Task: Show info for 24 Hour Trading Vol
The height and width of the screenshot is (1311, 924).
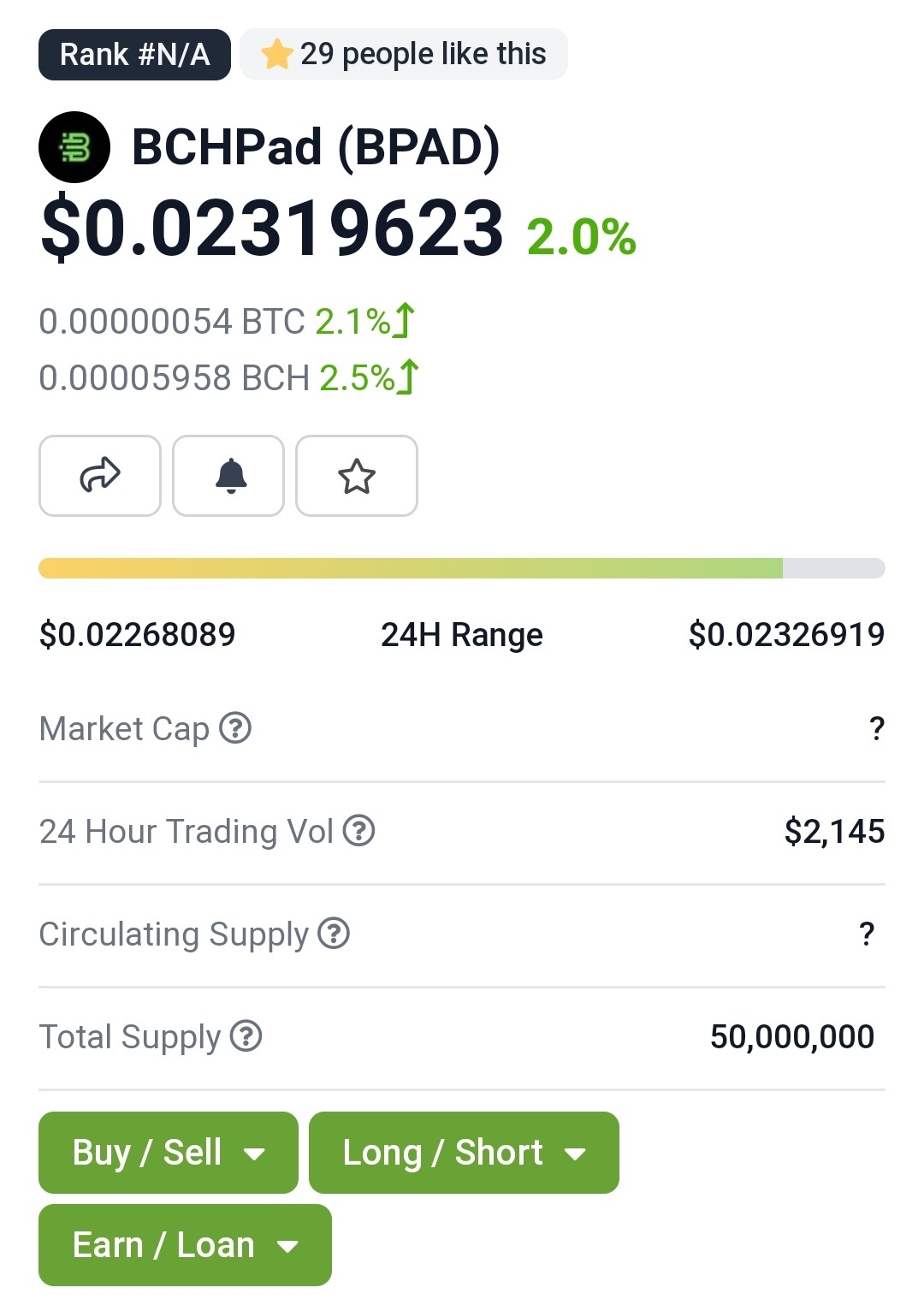Action: tap(358, 831)
